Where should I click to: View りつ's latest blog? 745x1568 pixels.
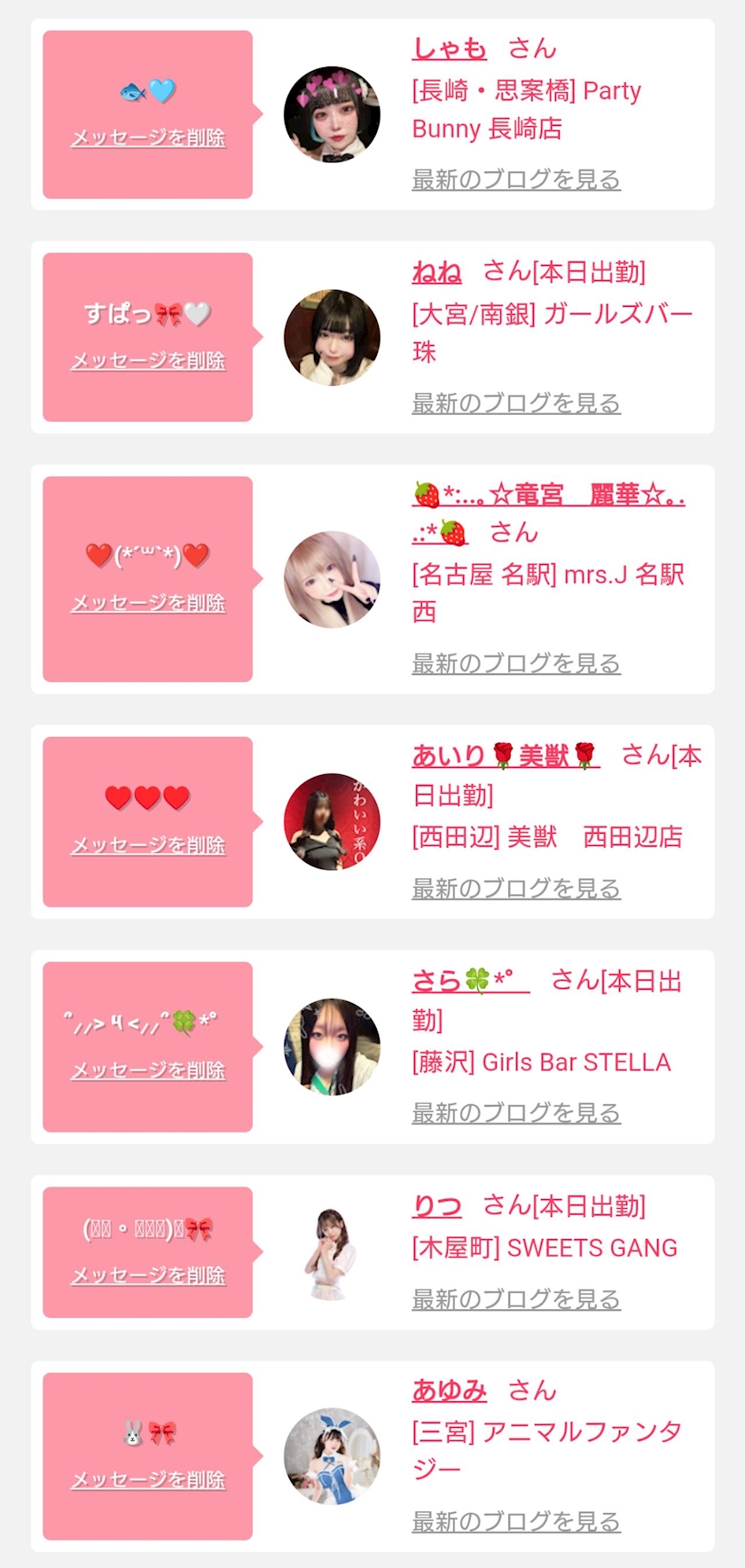click(516, 1299)
